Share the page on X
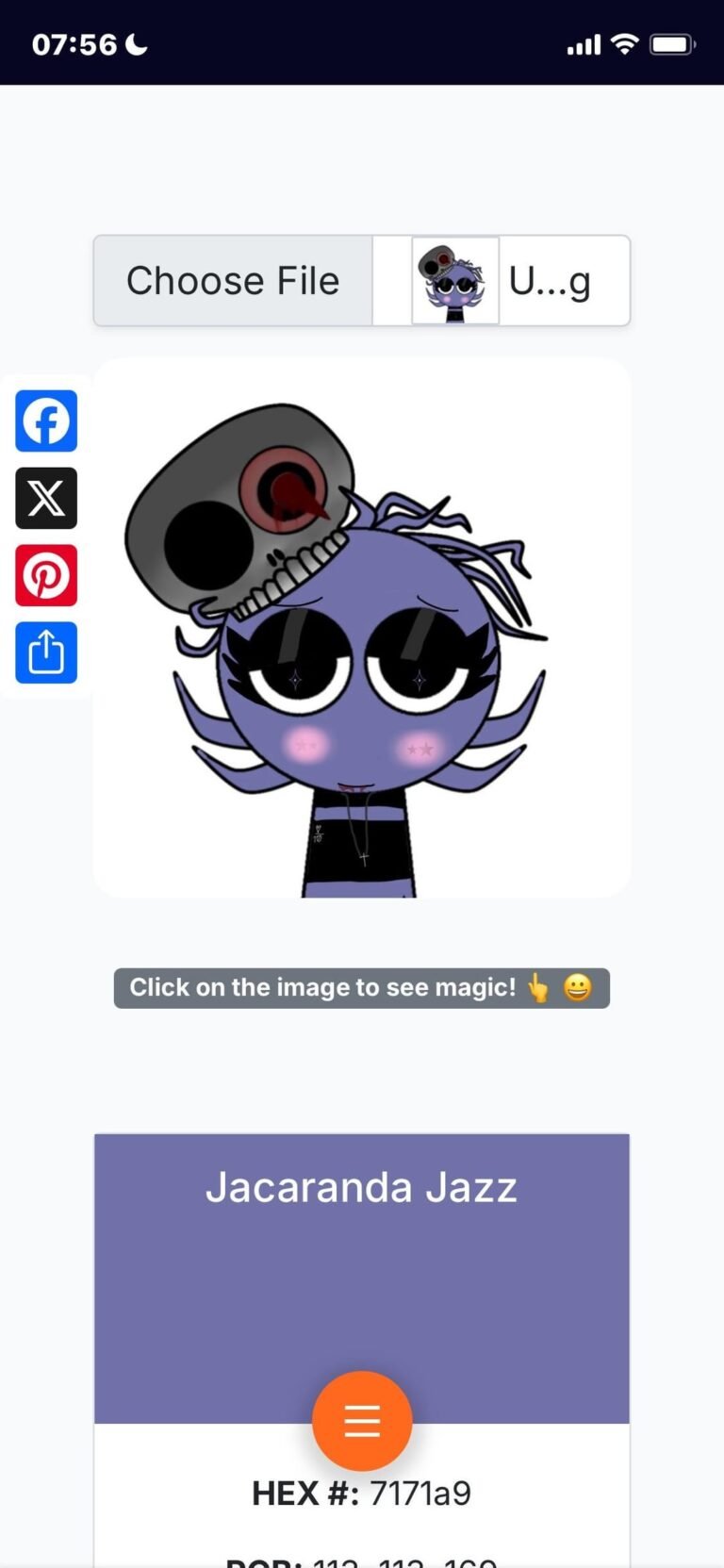 coord(46,498)
